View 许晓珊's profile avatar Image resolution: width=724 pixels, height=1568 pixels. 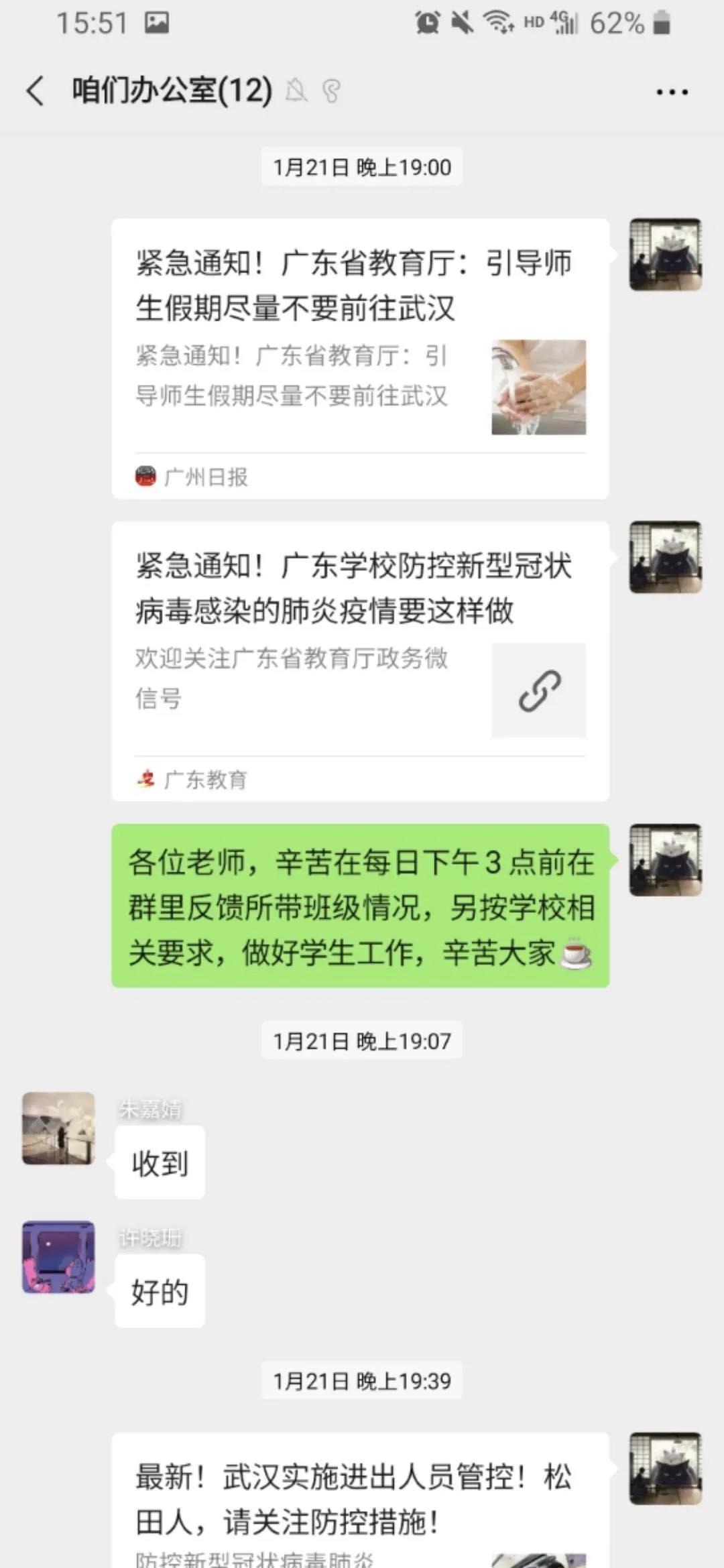click(x=58, y=1257)
